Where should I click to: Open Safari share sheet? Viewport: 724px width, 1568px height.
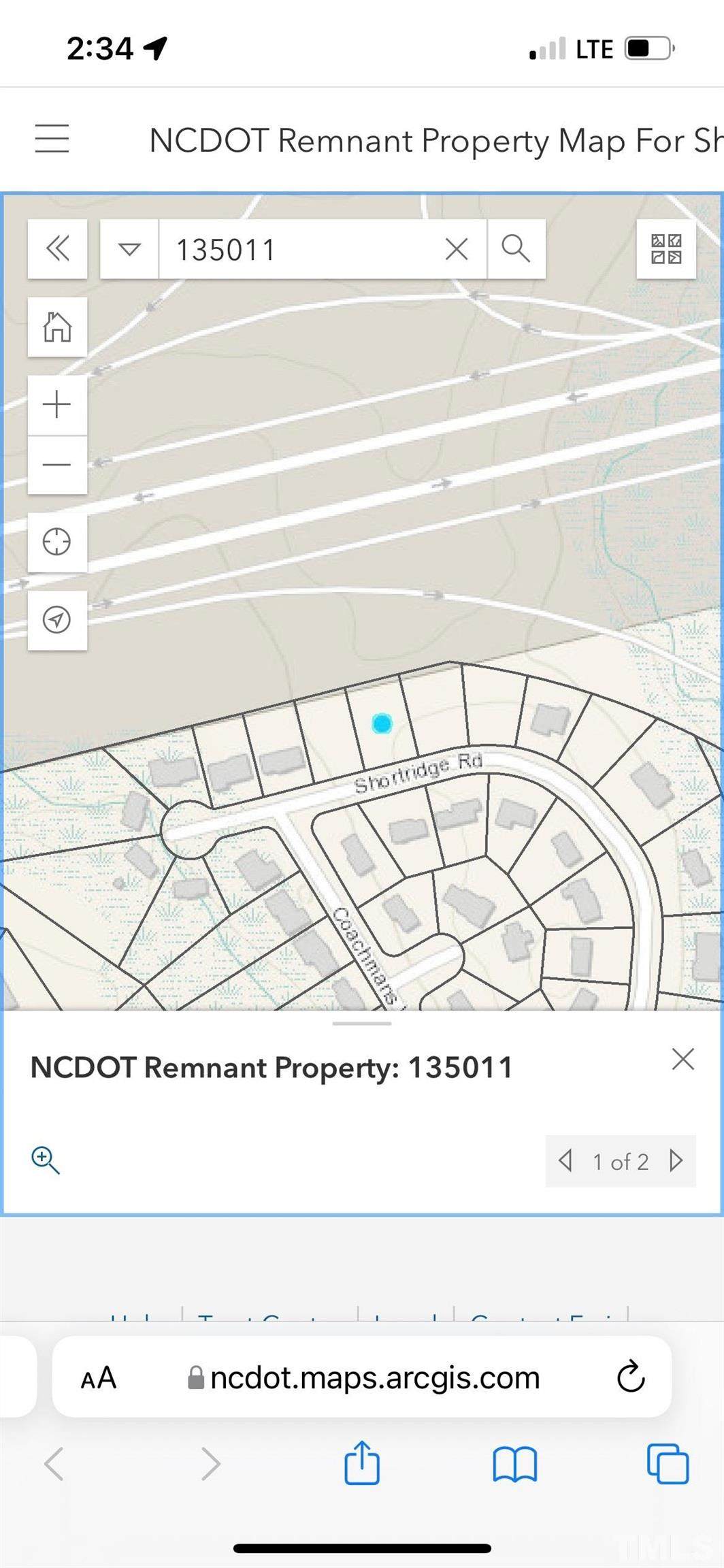362,1463
